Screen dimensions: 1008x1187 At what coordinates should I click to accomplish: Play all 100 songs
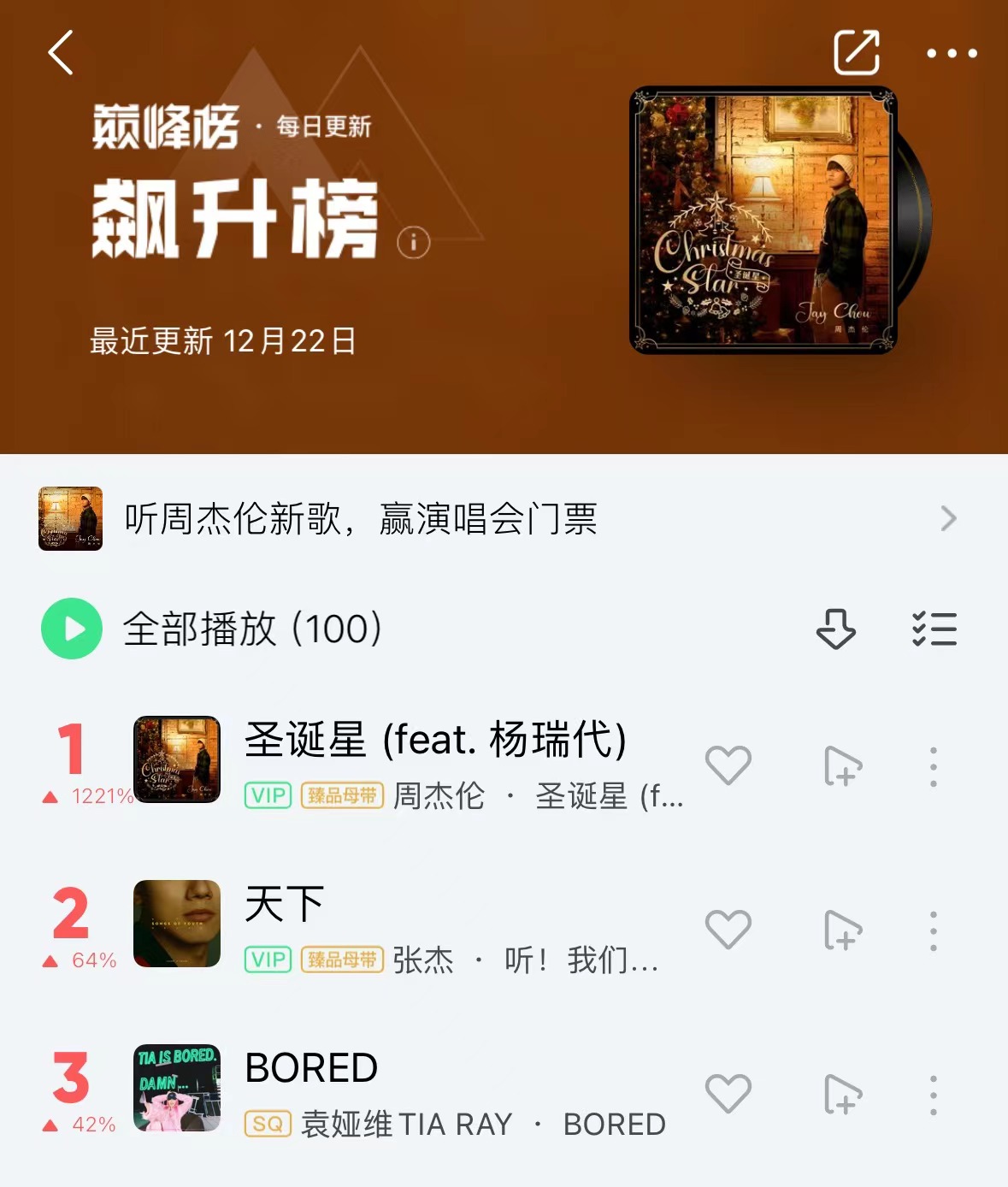72,629
